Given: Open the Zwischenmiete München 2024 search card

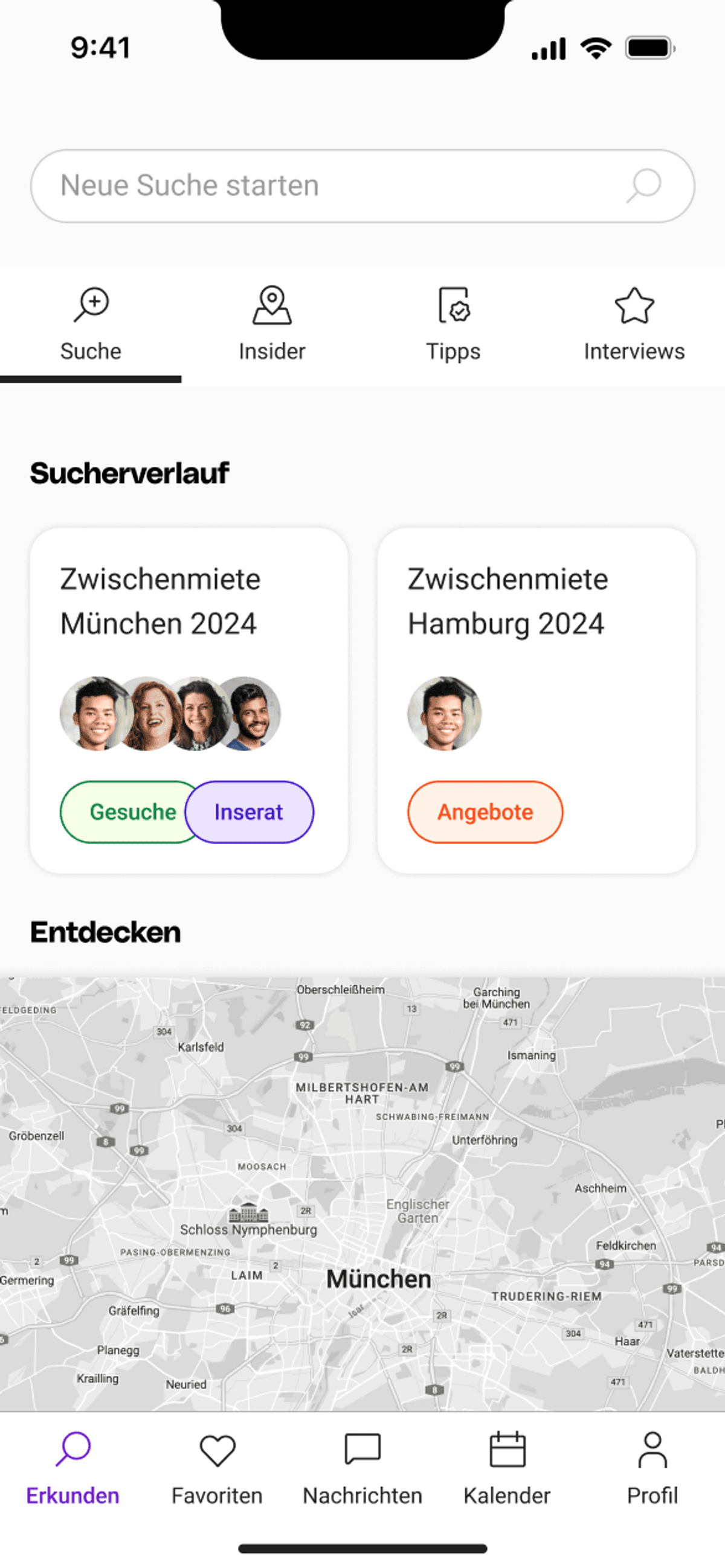Looking at the screenshot, I should point(189,609).
